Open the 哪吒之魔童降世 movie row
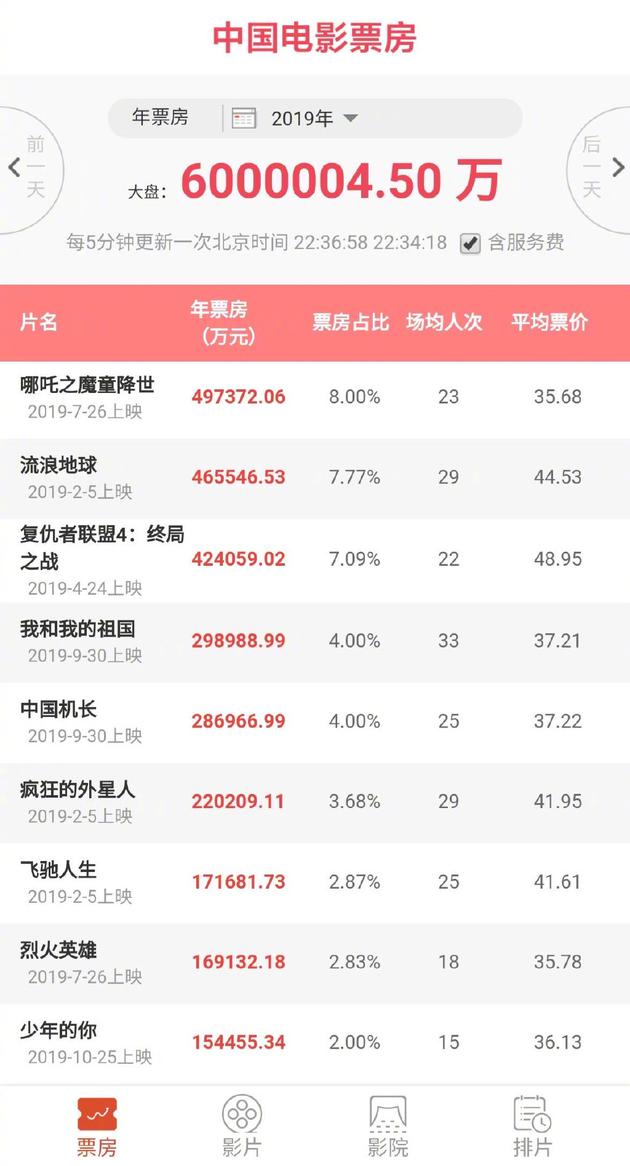 coord(315,398)
